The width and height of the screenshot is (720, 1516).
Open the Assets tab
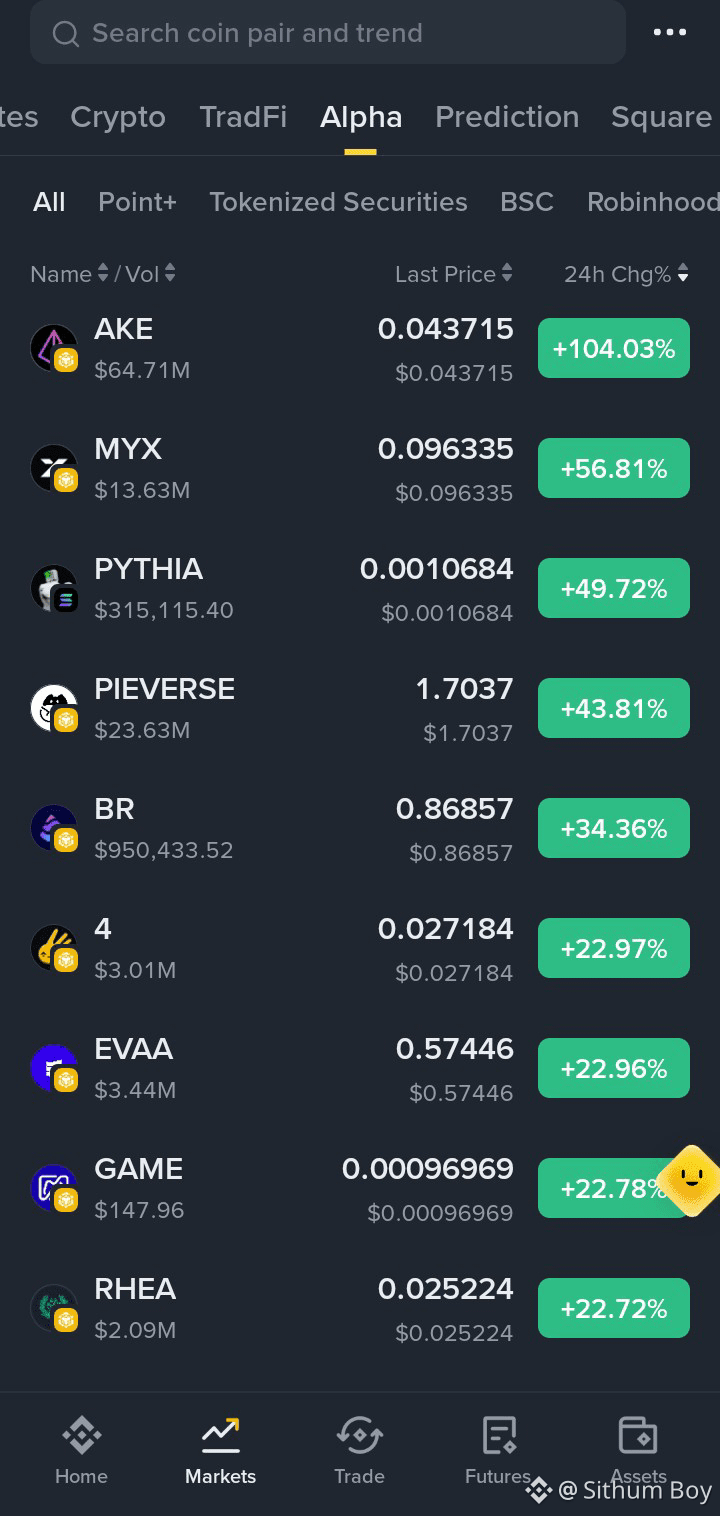point(638,1451)
